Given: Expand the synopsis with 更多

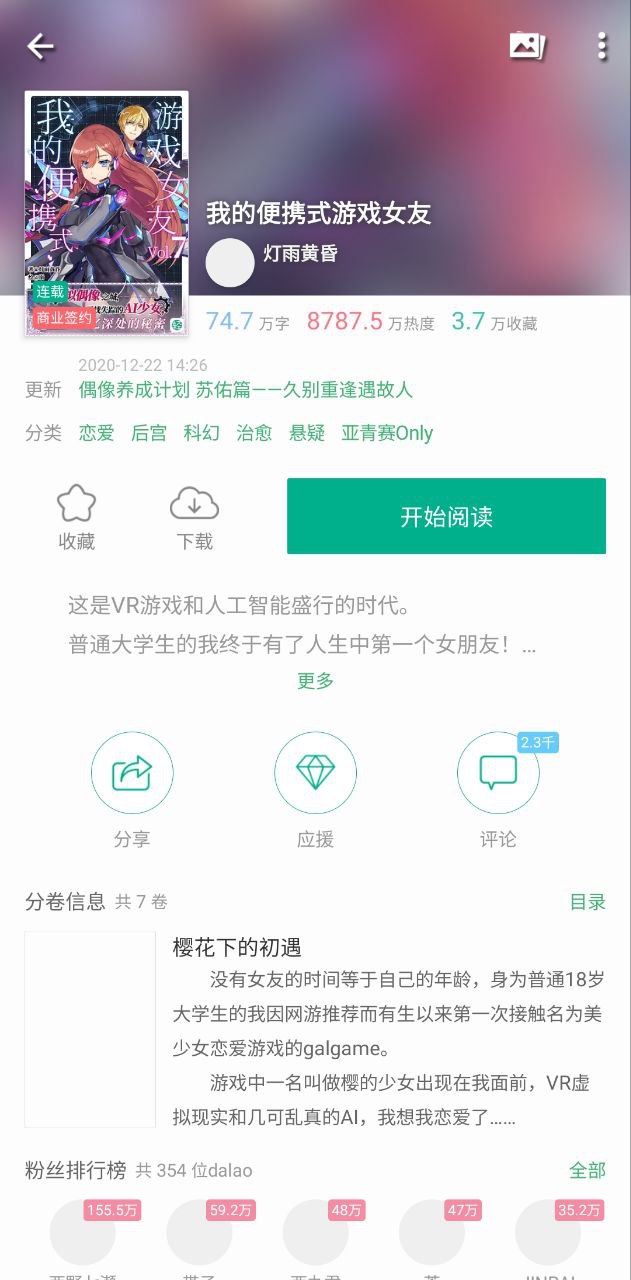Looking at the screenshot, I should pos(315,681).
